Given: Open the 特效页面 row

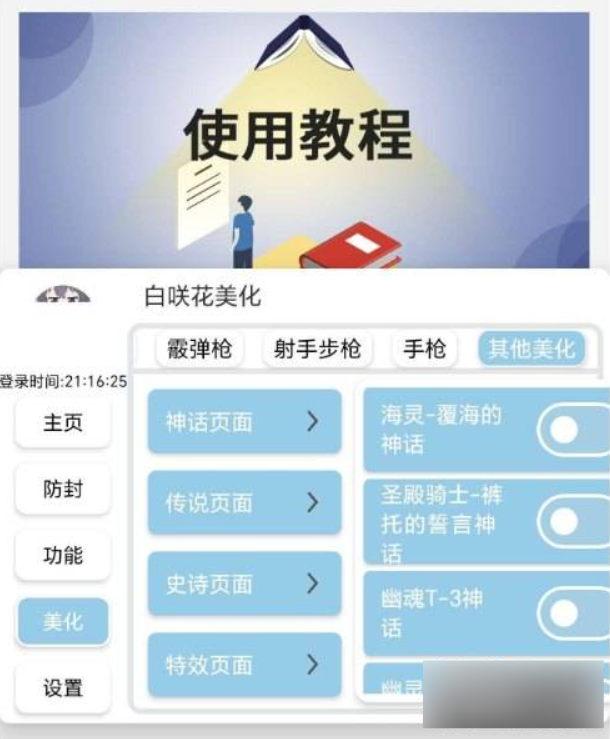Looking at the screenshot, I should 244,665.
